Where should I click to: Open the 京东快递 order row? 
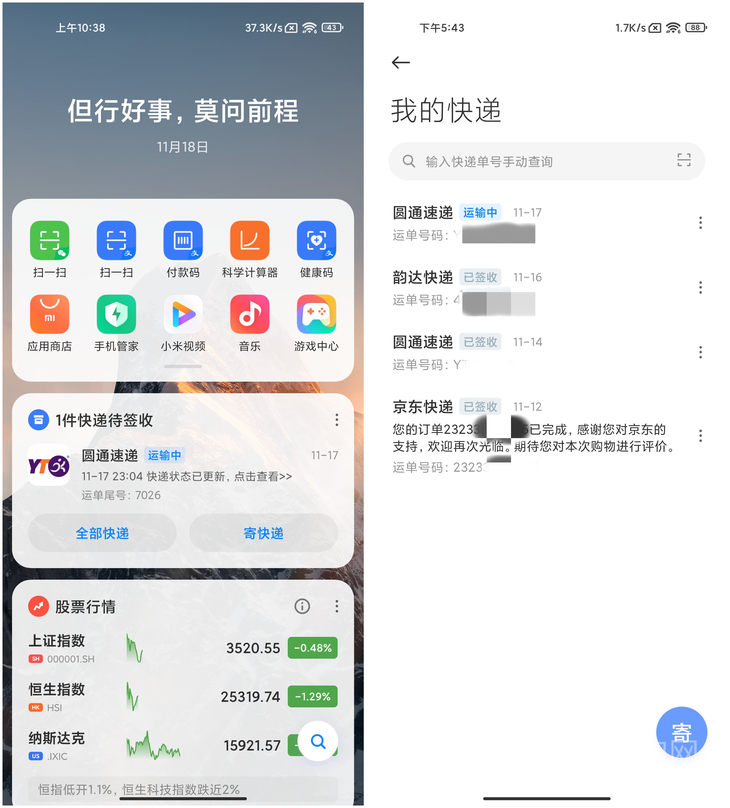(x=530, y=436)
